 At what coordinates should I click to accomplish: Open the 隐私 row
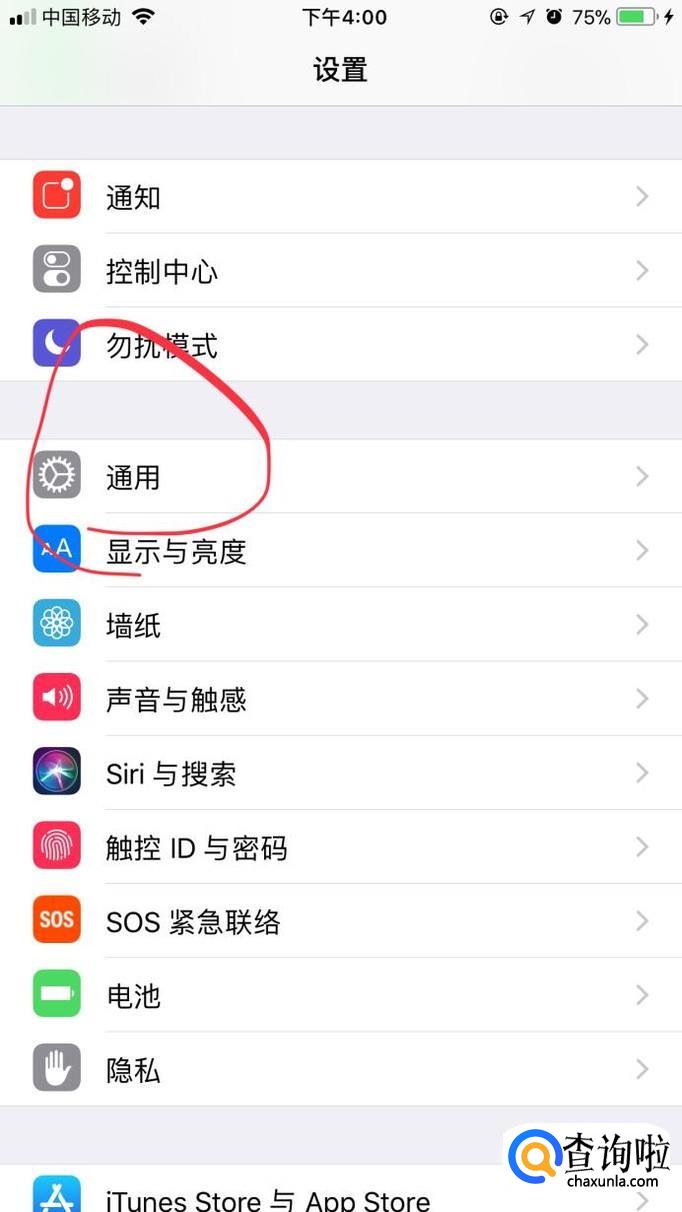341,1069
